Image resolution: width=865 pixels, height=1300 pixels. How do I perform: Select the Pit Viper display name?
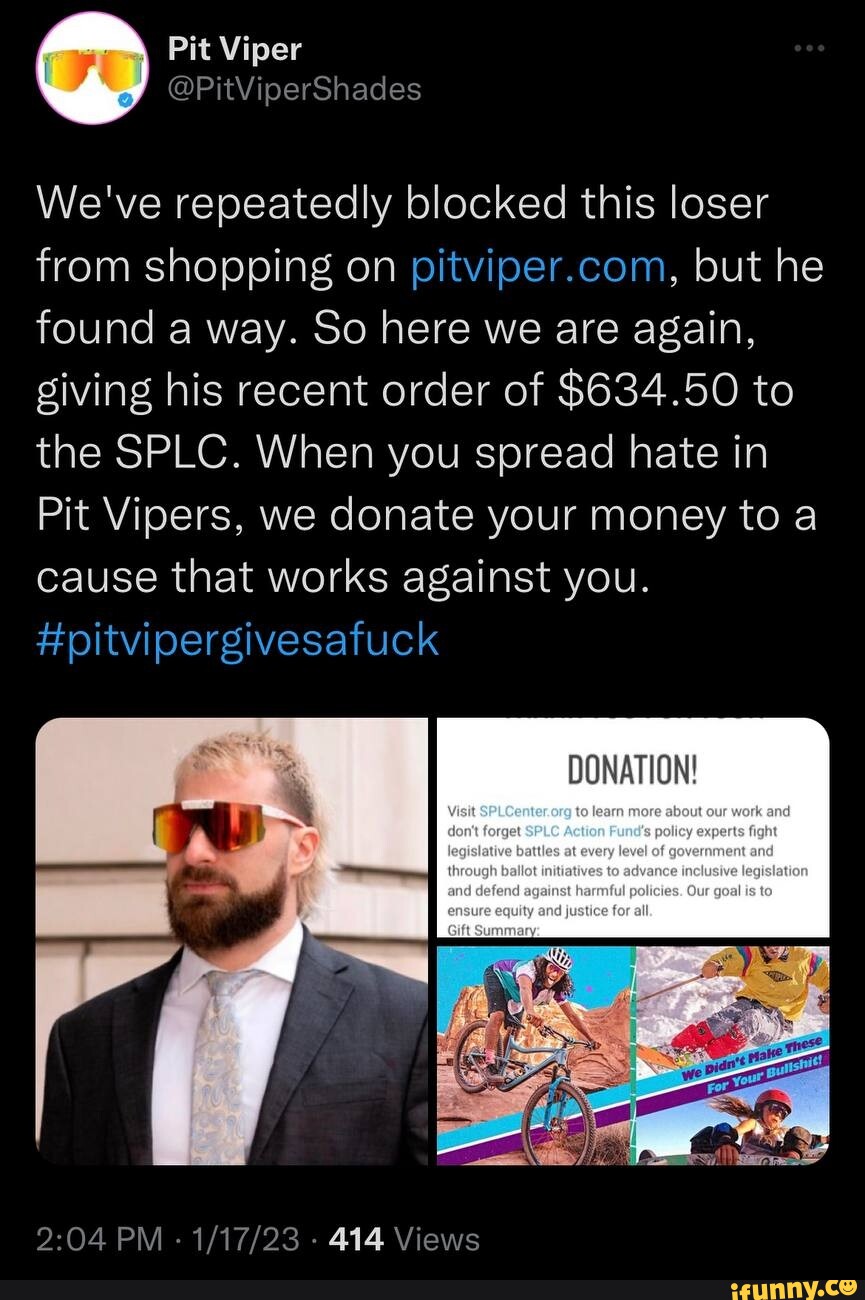235,47
